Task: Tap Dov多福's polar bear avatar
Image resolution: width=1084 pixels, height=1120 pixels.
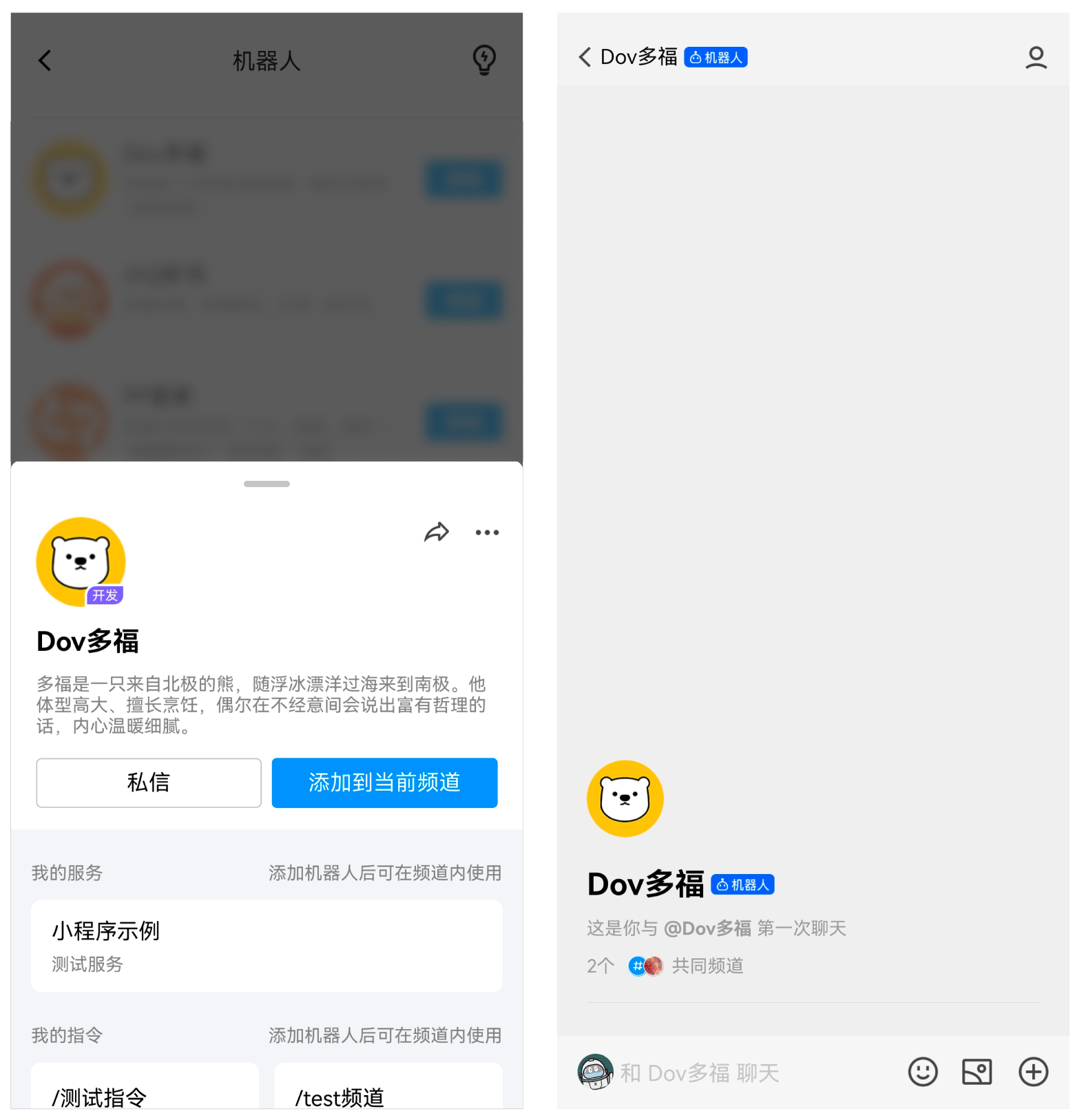Action: point(624,798)
